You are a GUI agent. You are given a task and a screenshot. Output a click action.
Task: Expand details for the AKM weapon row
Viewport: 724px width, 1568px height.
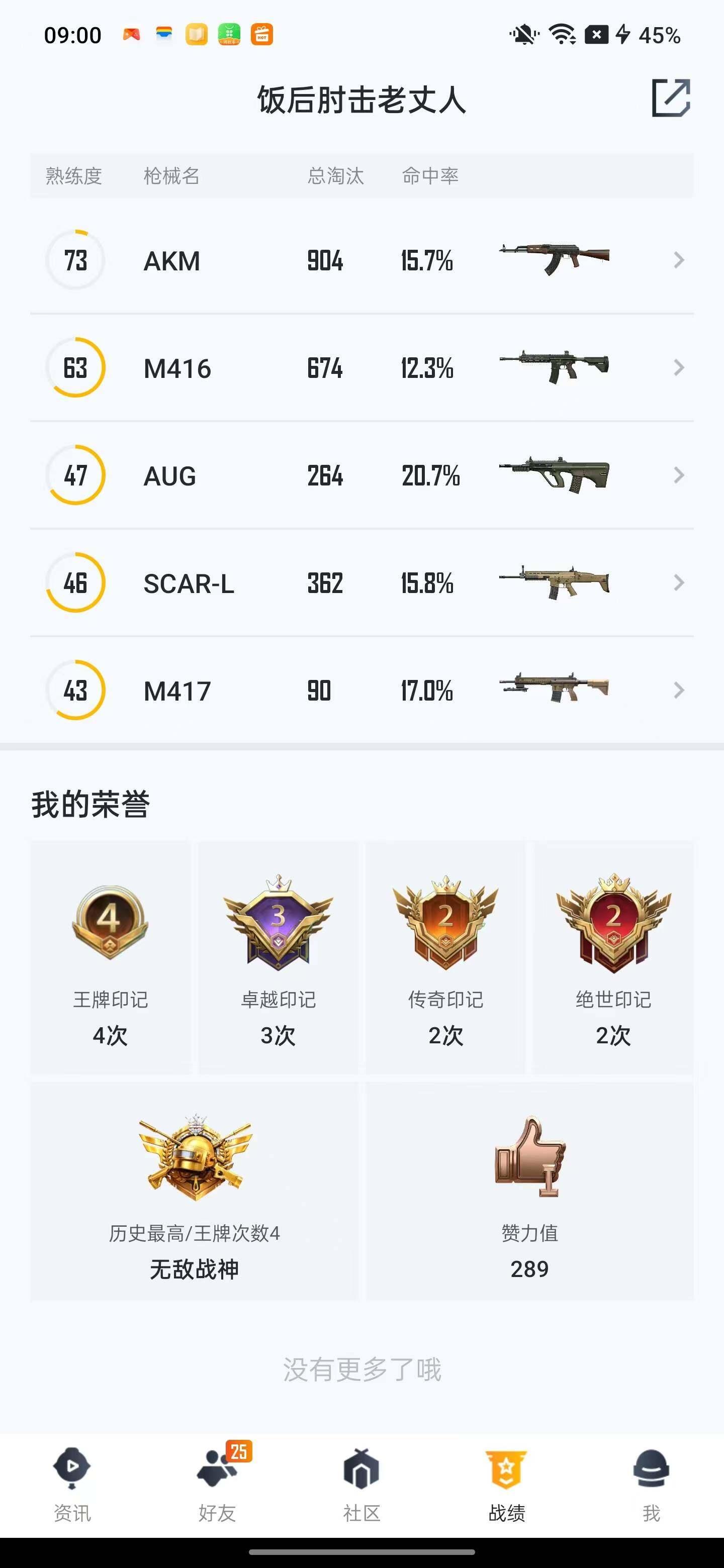pyautogui.click(x=678, y=260)
